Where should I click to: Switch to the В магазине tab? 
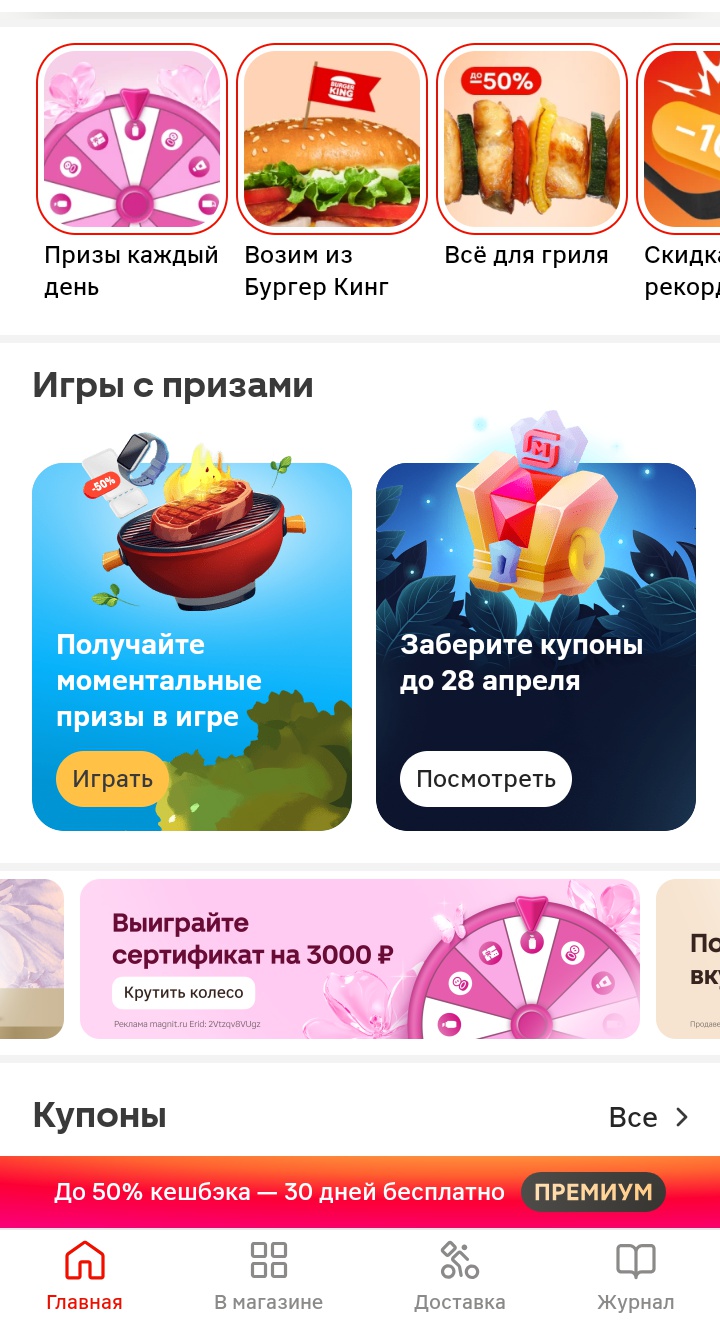pos(268,1276)
